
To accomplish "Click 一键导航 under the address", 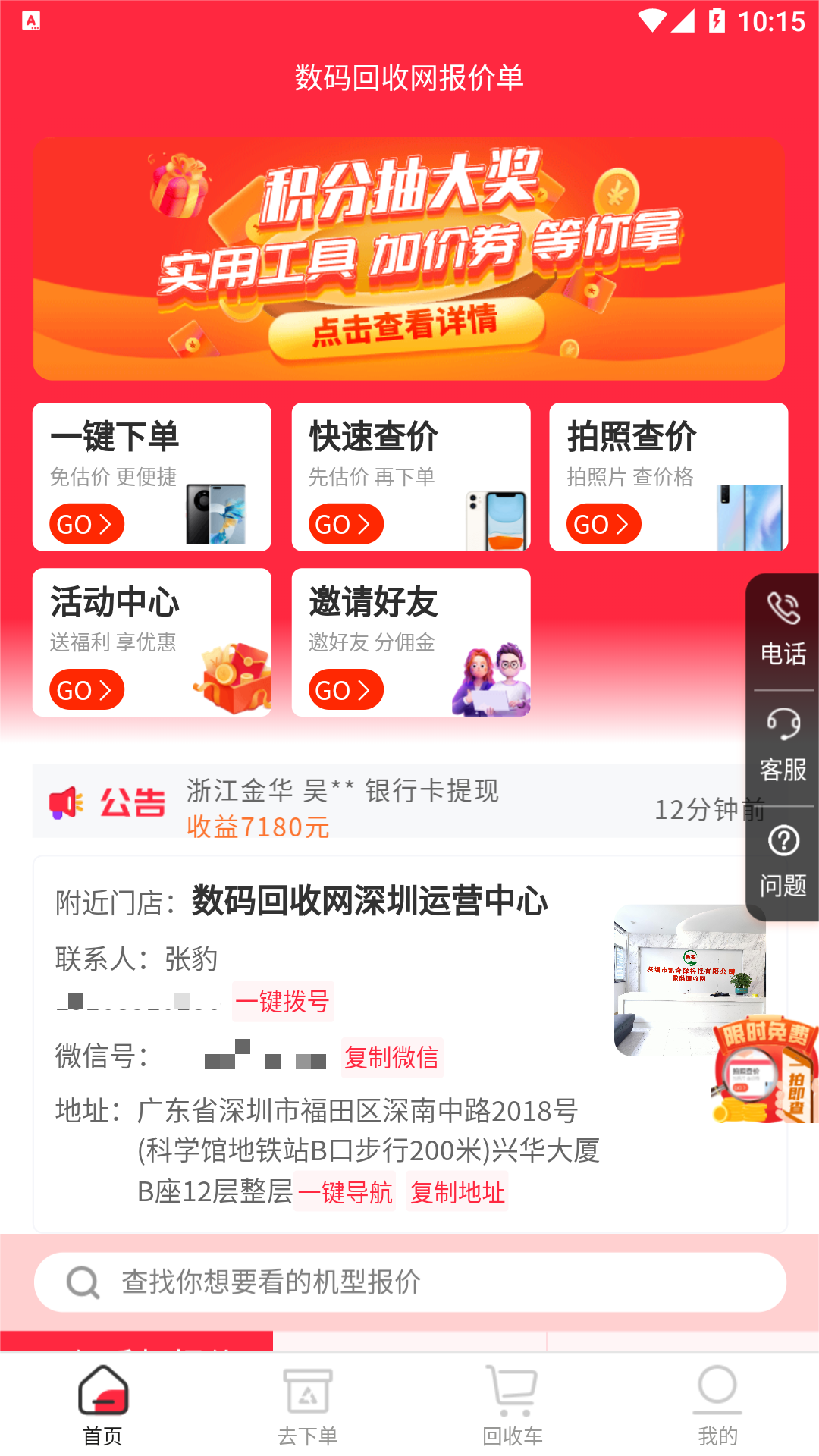I will click(346, 1192).
